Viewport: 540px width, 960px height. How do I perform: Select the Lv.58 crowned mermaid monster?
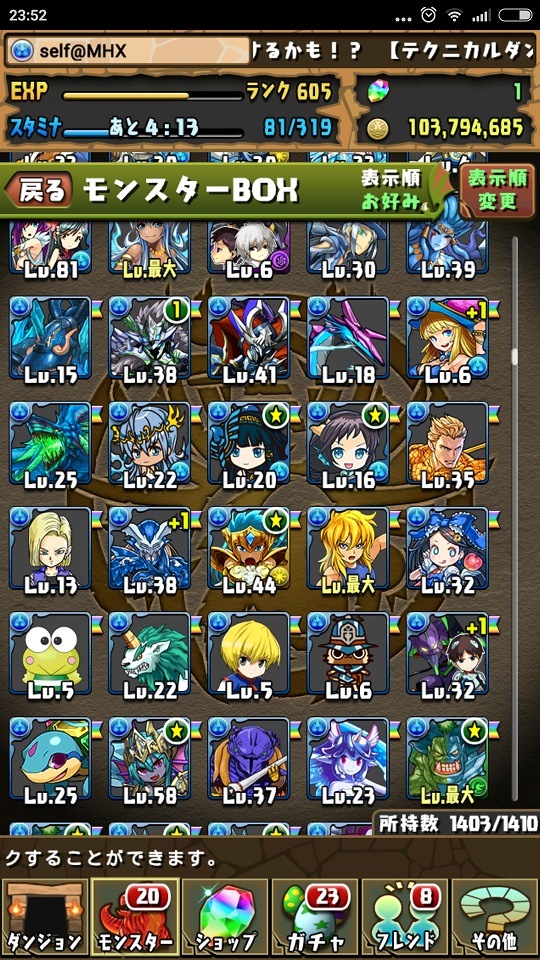(149, 761)
